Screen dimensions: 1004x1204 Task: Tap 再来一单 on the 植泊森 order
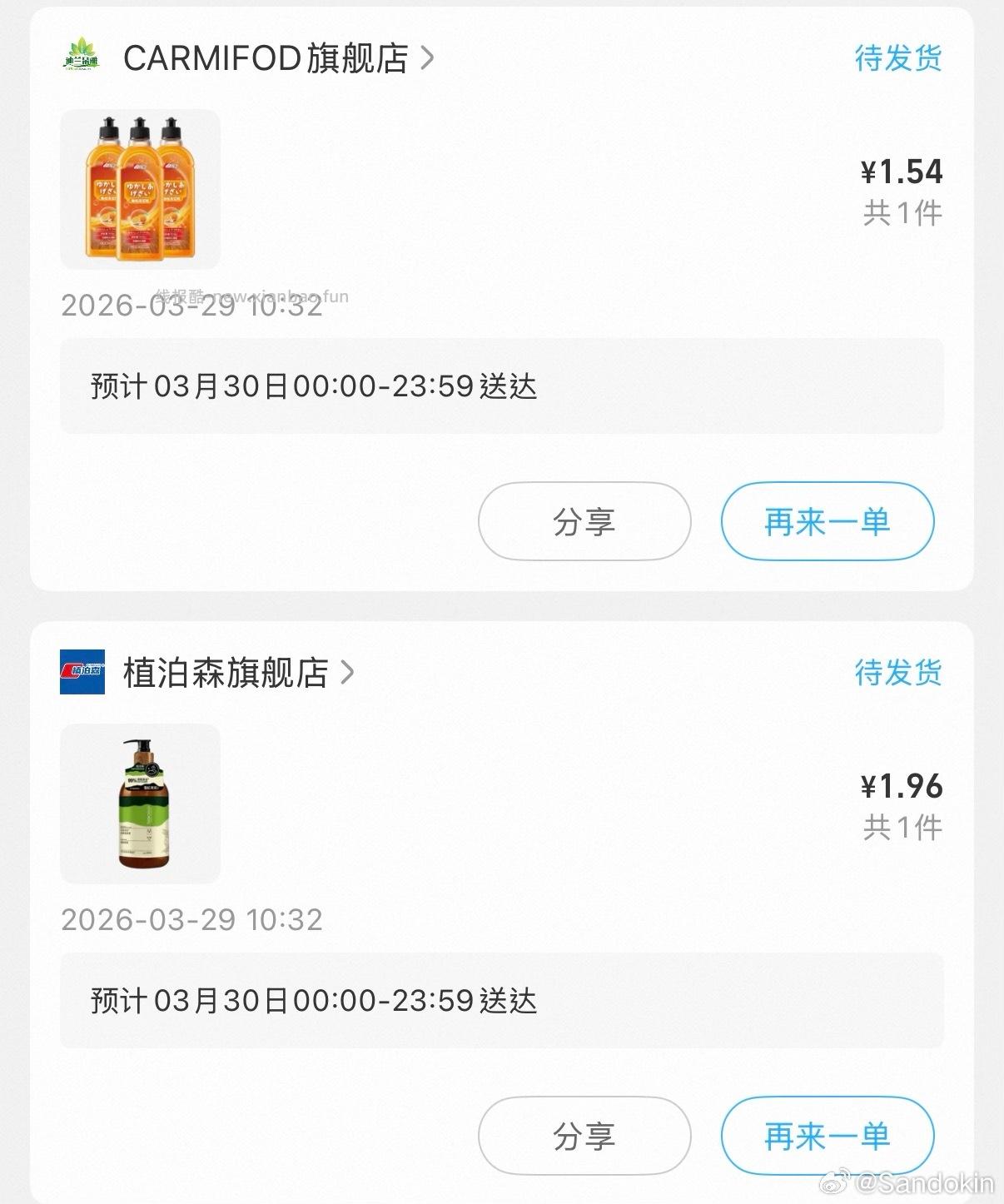click(x=828, y=1135)
